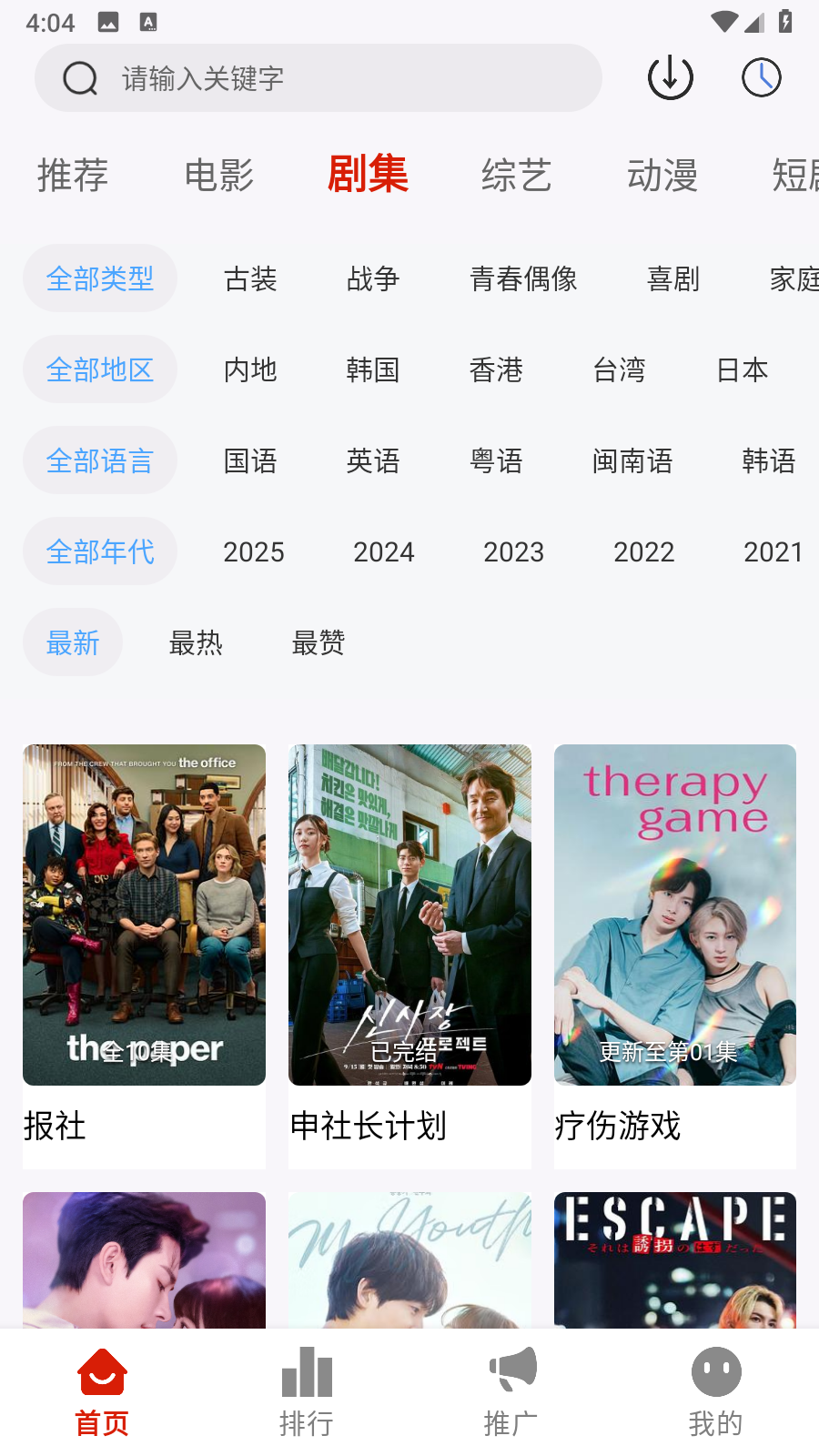Click the search magnifier icon
Viewport: 819px width, 1456px height.
pyautogui.click(x=80, y=77)
